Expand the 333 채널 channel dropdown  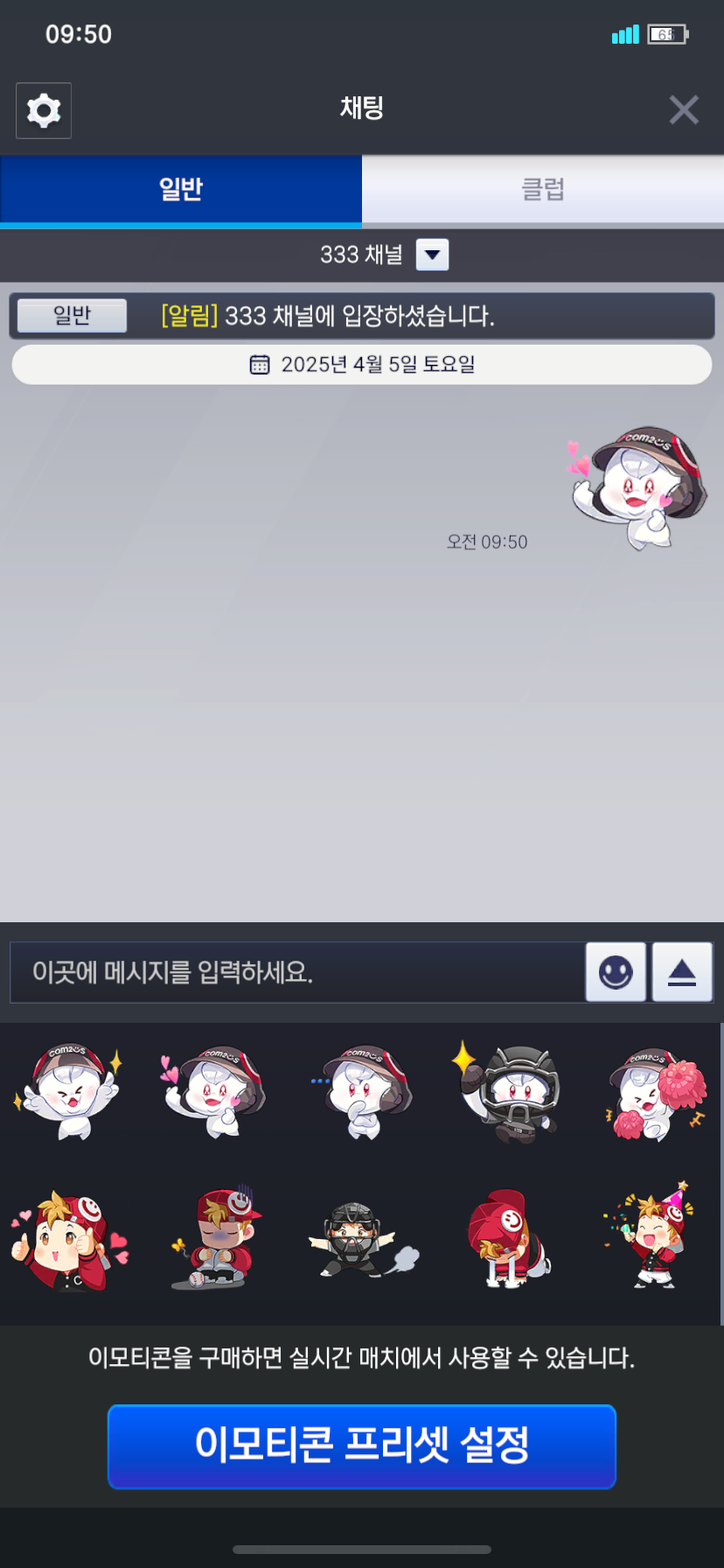[x=432, y=255]
